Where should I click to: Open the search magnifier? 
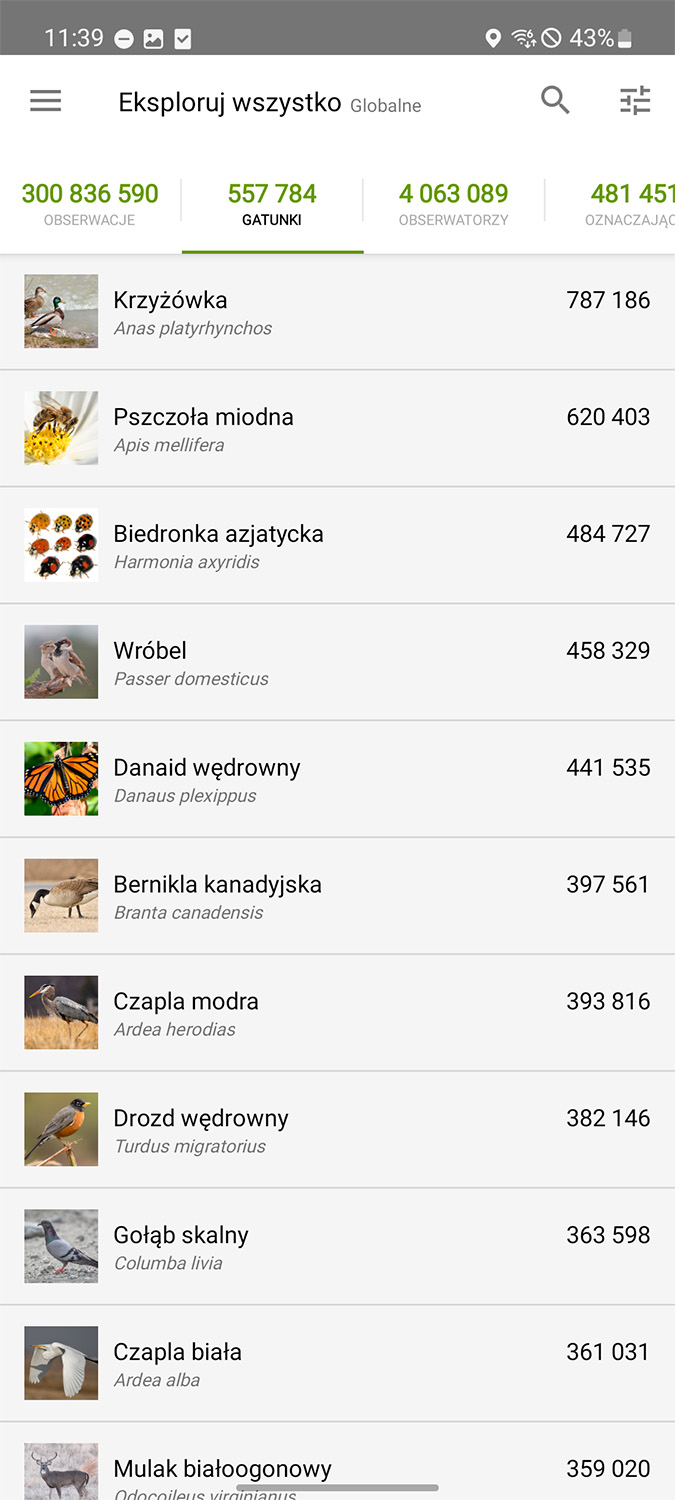click(555, 101)
